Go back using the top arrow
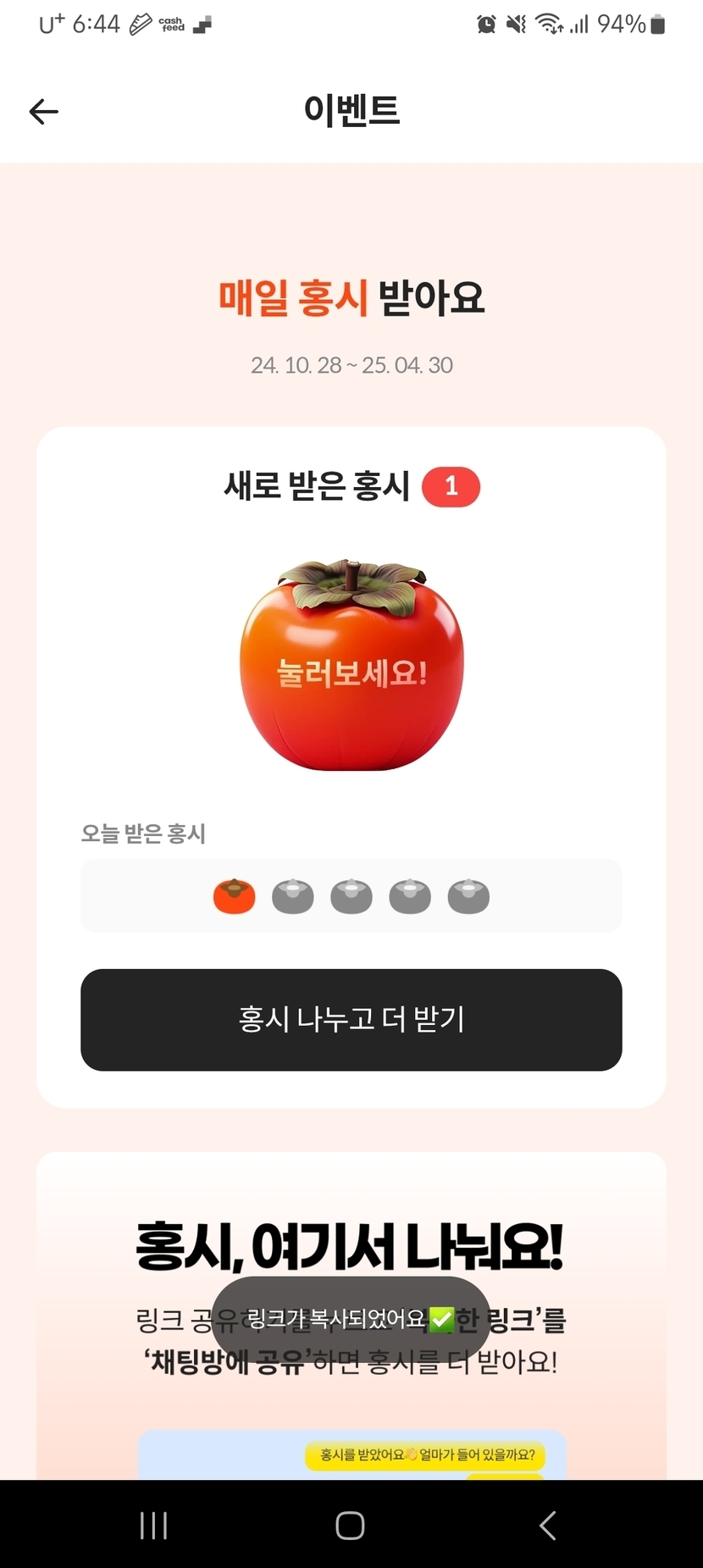This screenshot has height=1568, width=703. [x=44, y=111]
